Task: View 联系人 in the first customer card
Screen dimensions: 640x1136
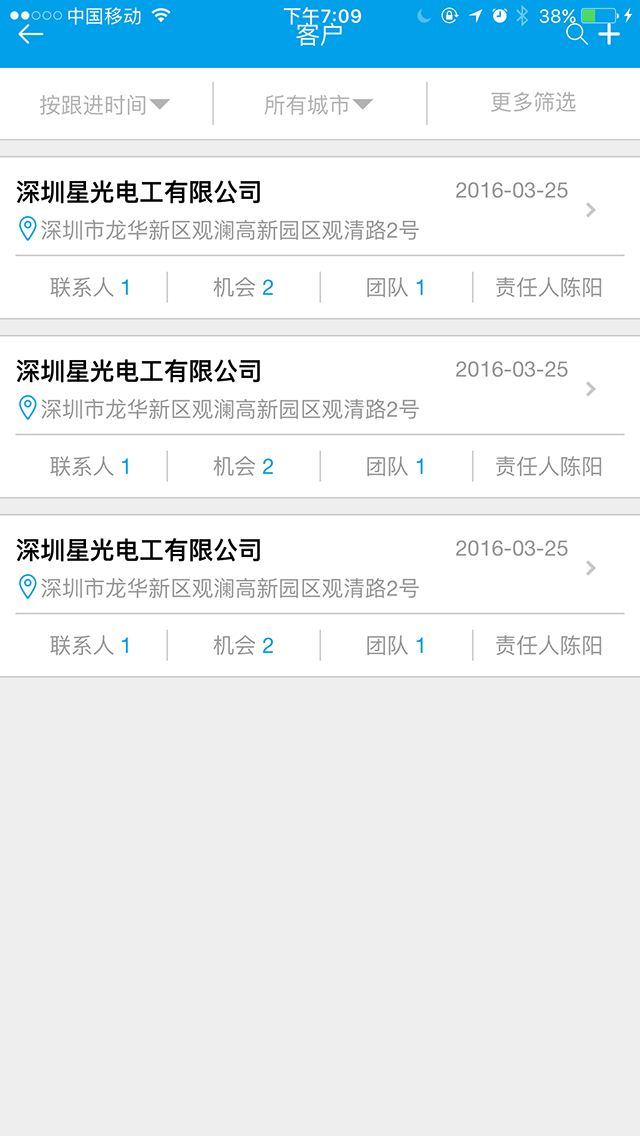Action: pos(90,288)
